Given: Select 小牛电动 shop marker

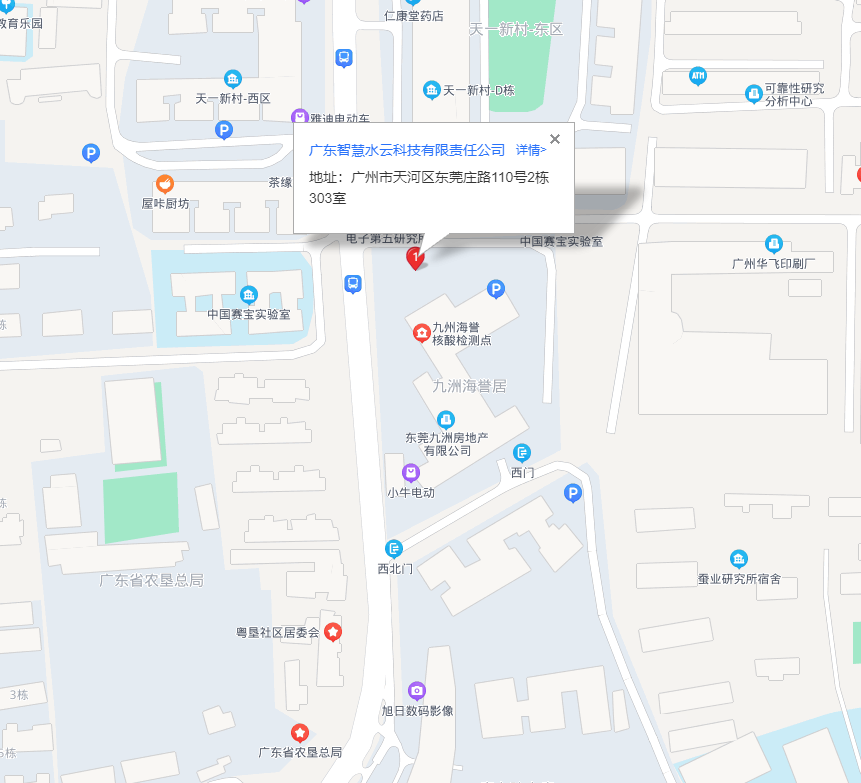Looking at the screenshot, I should [x=410, y=472].
